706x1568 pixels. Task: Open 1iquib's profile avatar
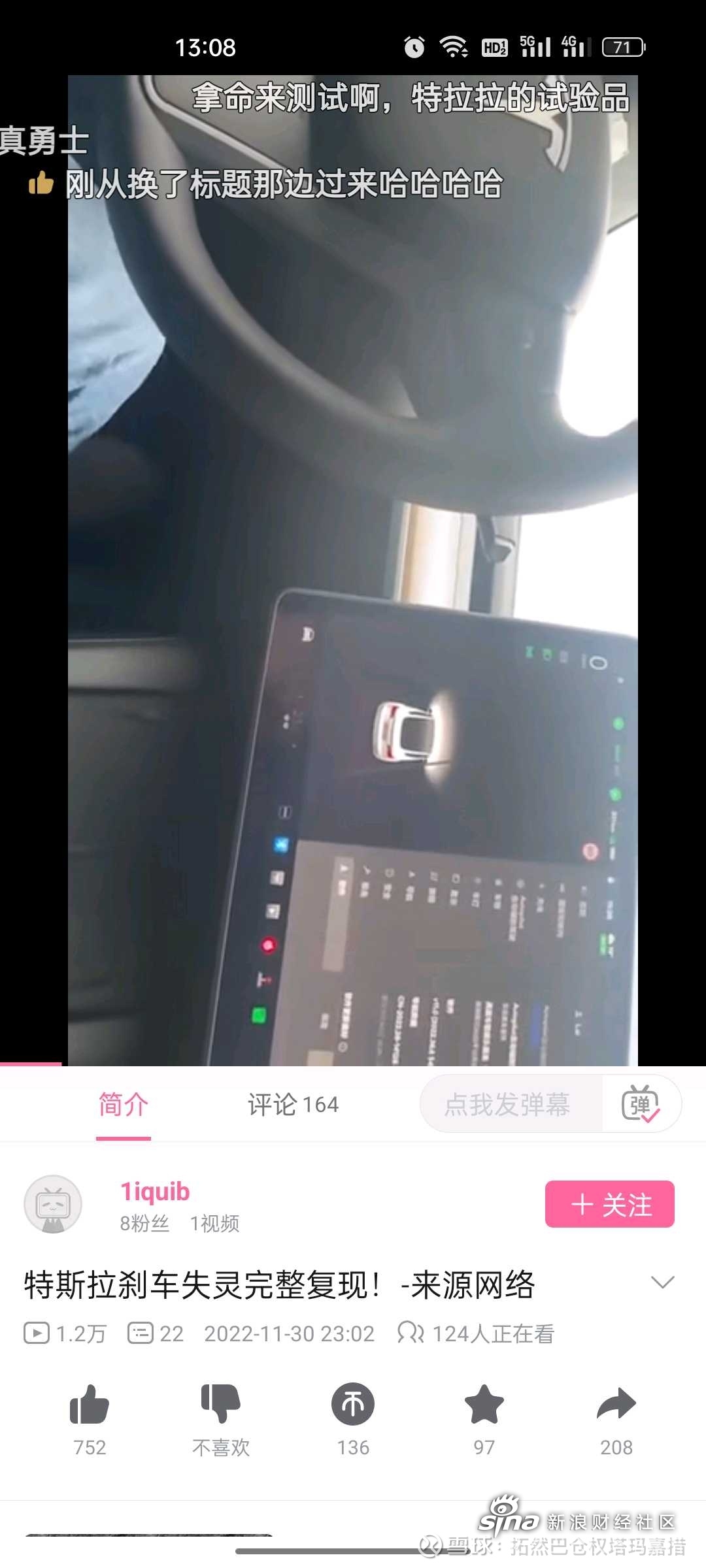53,1204
